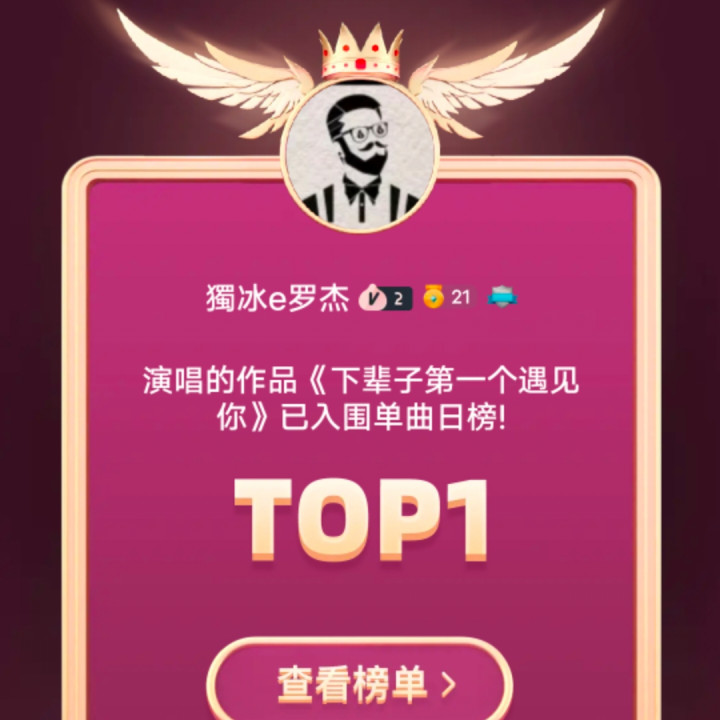
Task: Tap the 查看榜单 button
Action: point(360,684)
